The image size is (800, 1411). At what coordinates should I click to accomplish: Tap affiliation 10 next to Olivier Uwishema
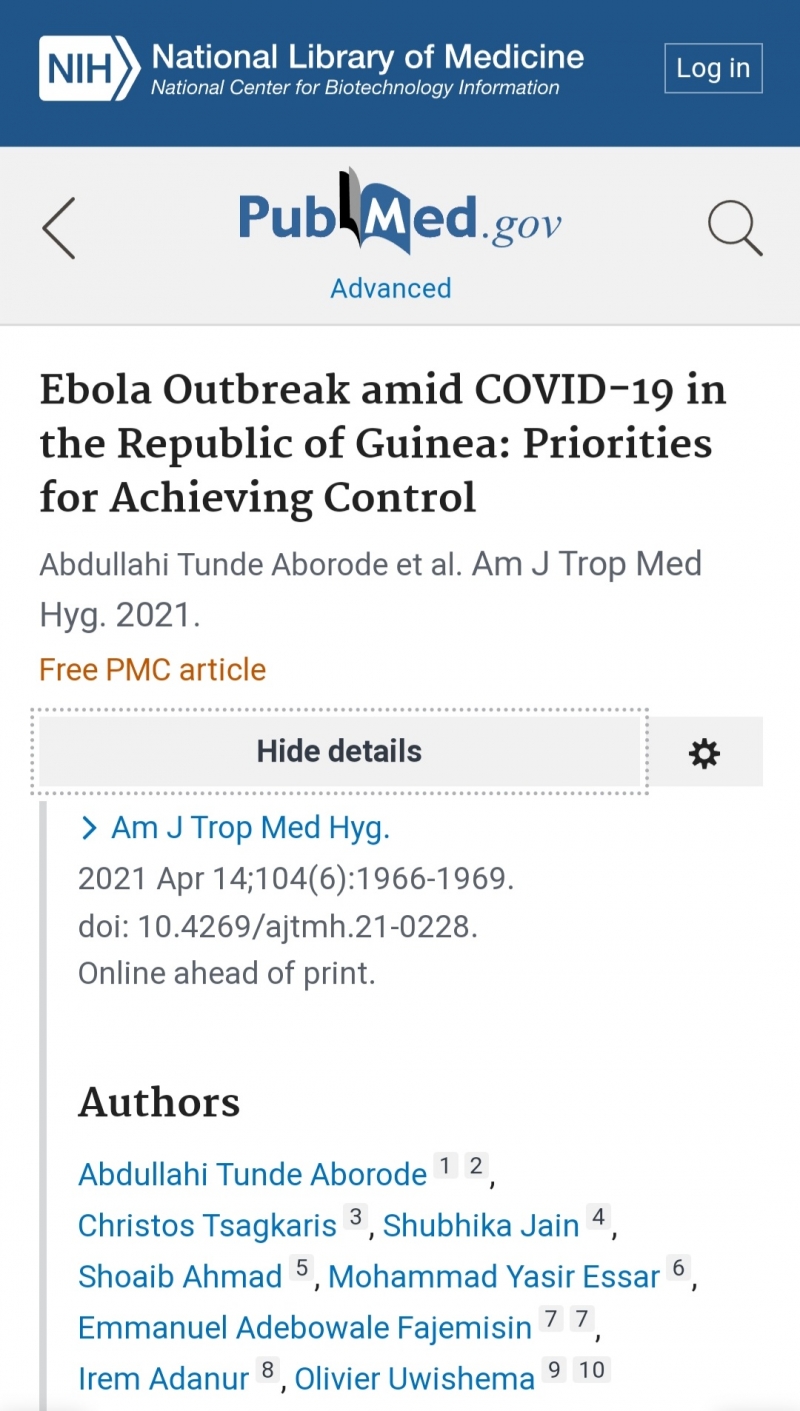pos(592,1370)
